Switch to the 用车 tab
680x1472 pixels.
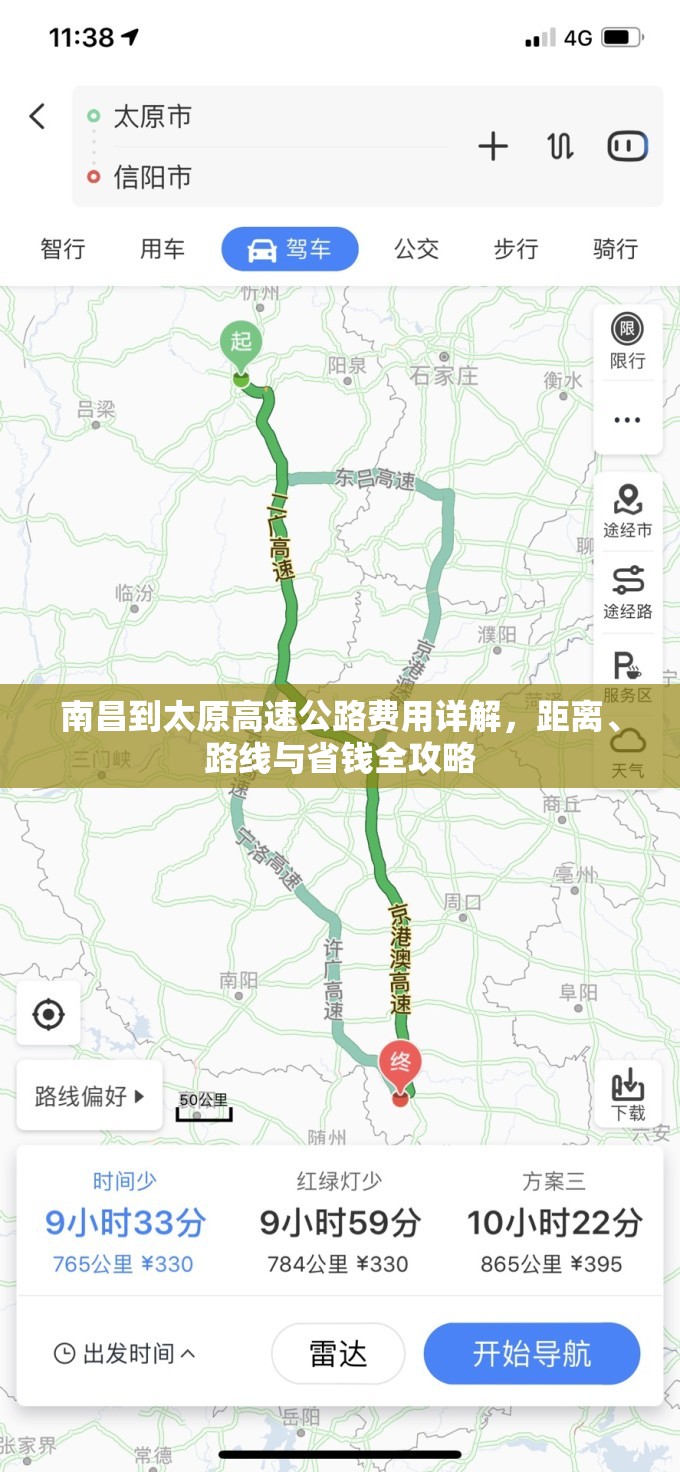pyautogui.click(x=162, y=249)
